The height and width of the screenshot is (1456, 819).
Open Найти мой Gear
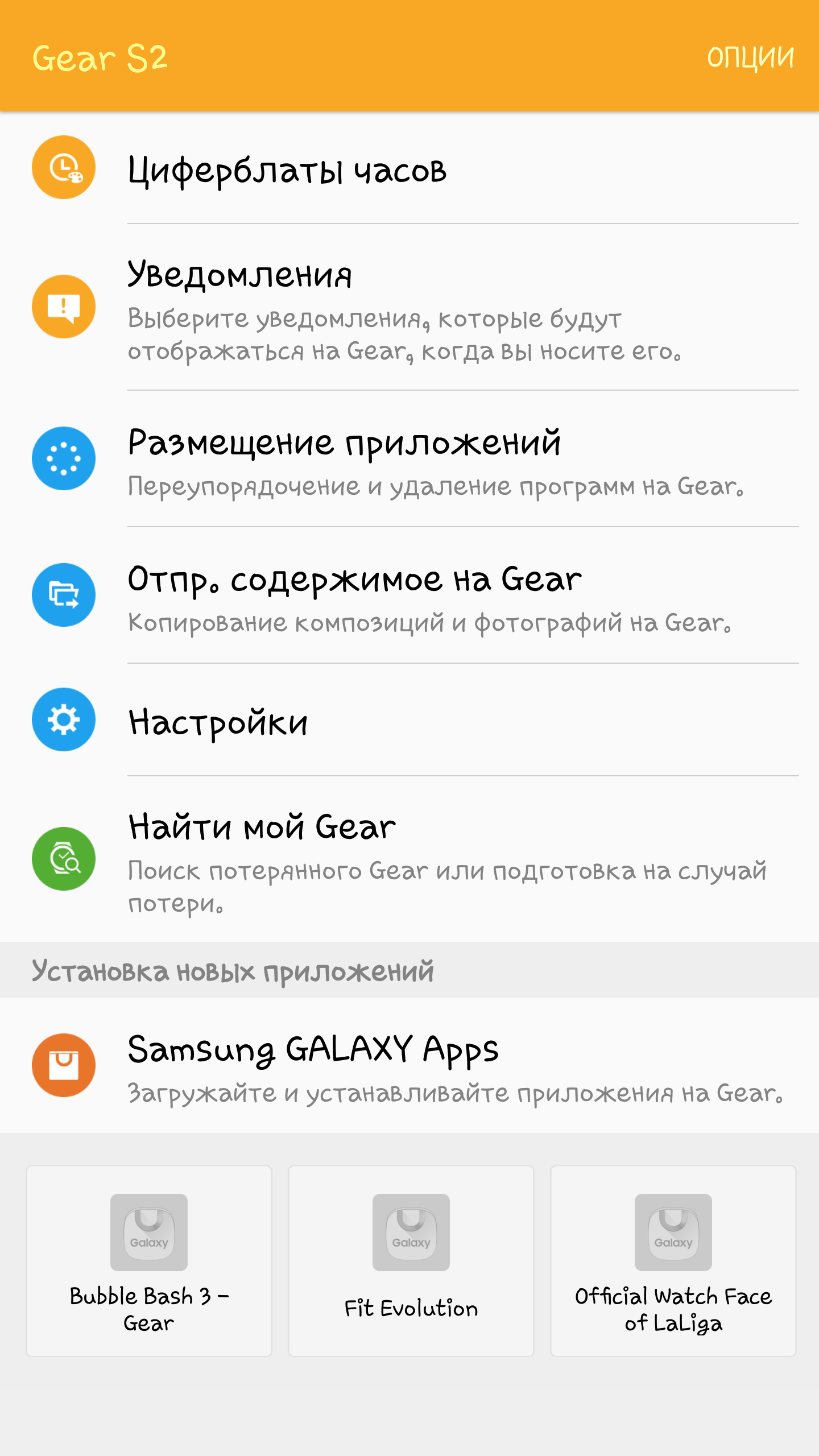tap(409, 859)
